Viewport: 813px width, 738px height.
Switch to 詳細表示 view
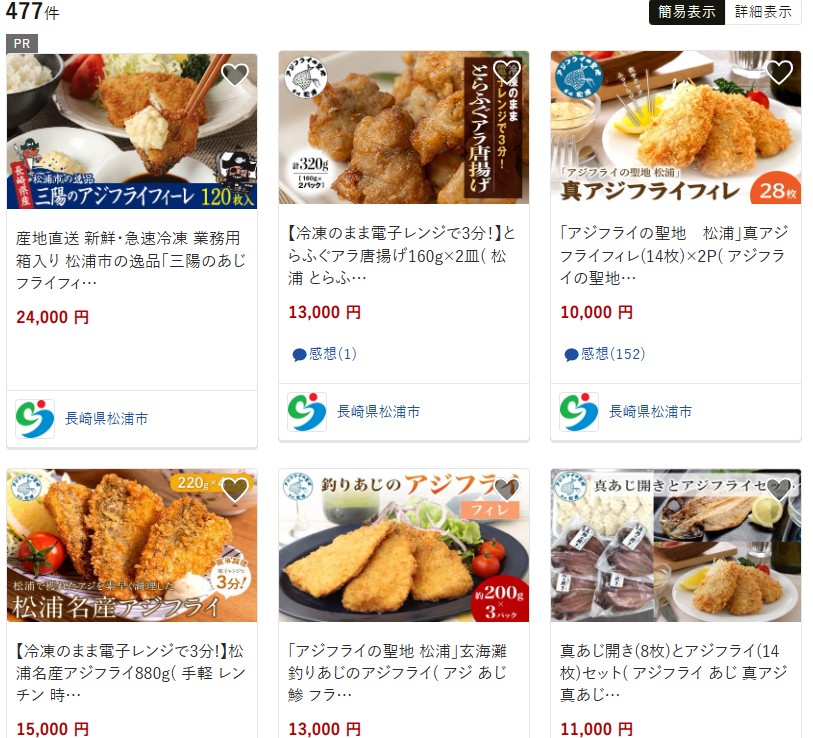[x=763, y=12]
